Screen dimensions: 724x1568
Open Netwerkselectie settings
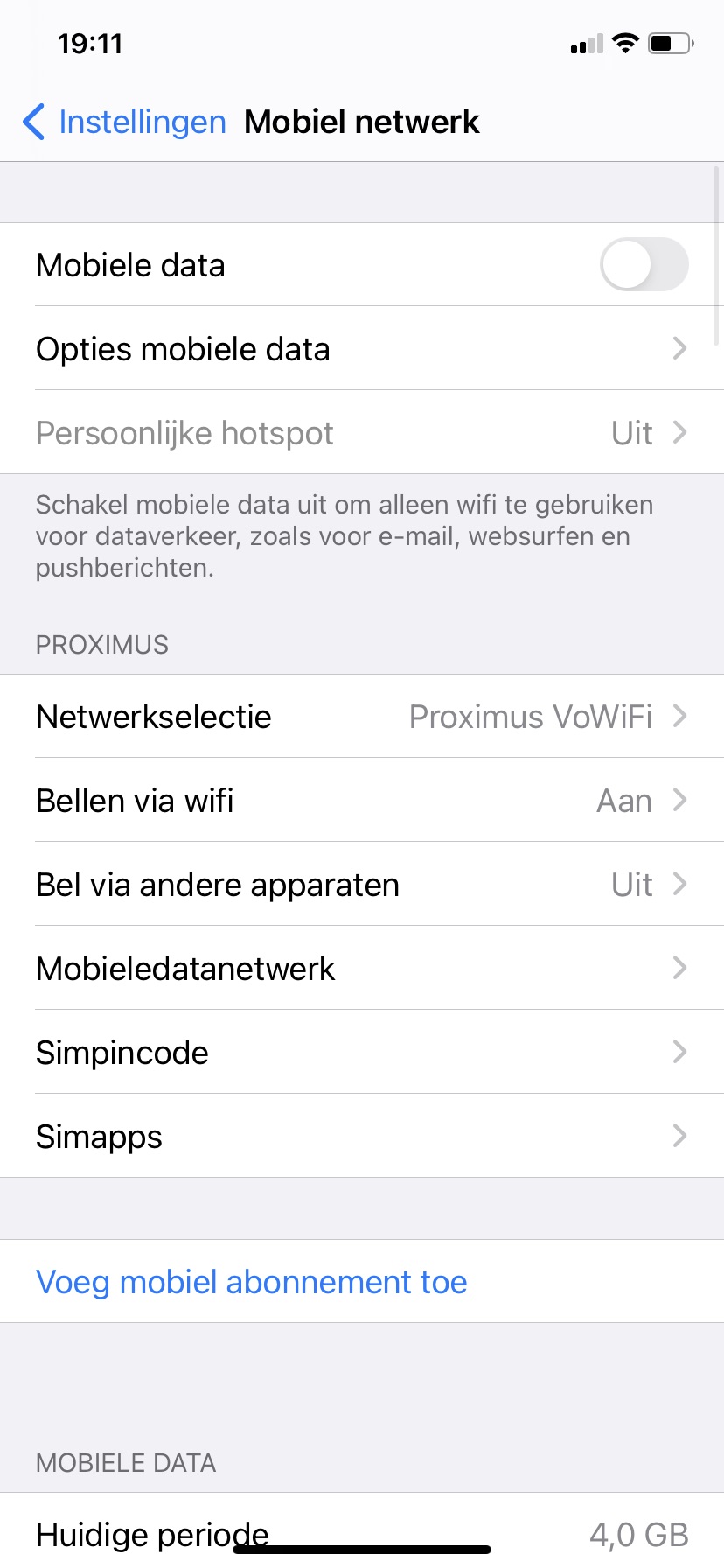(x=362, y=717)
